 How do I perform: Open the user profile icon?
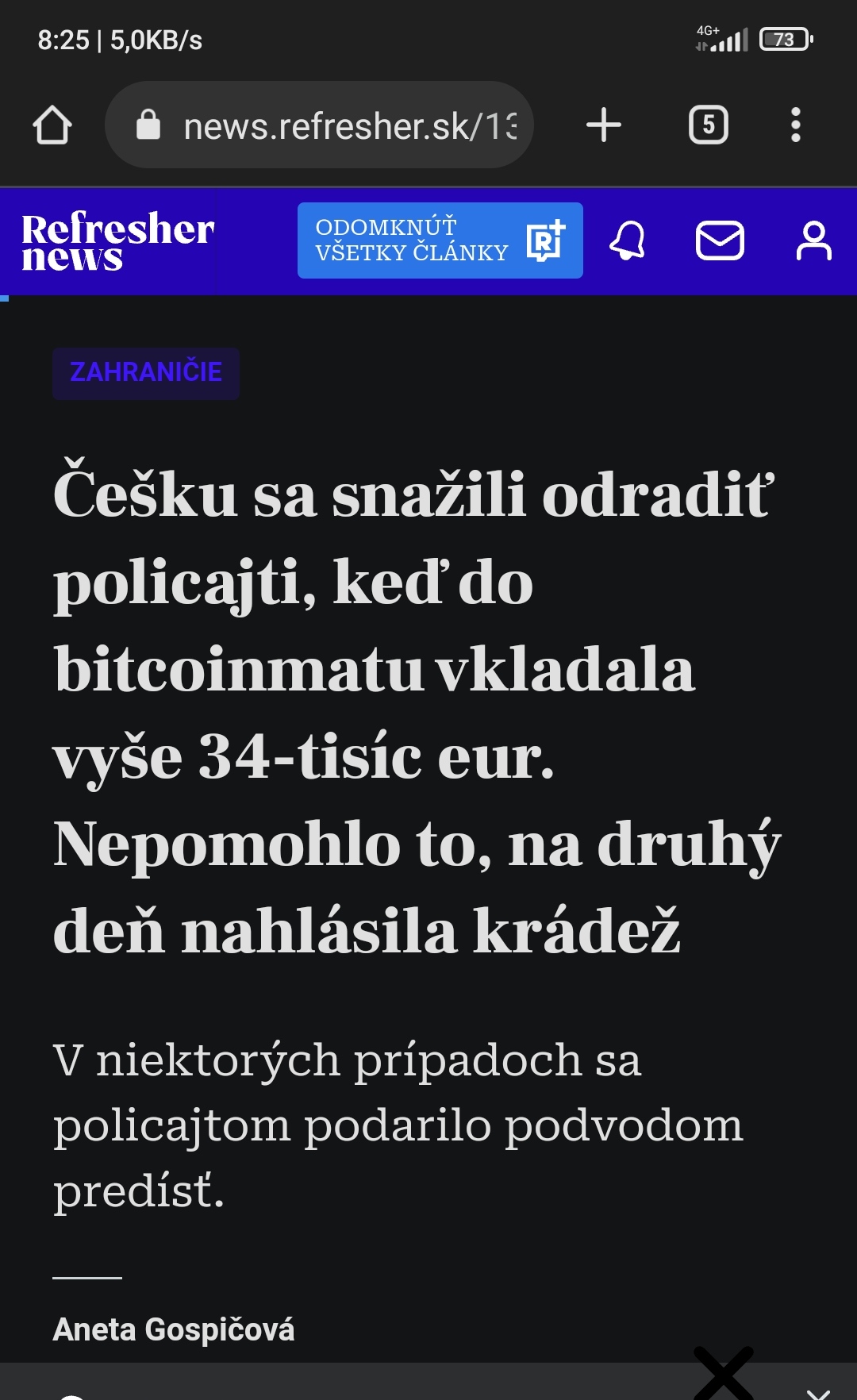pos(814,240)
